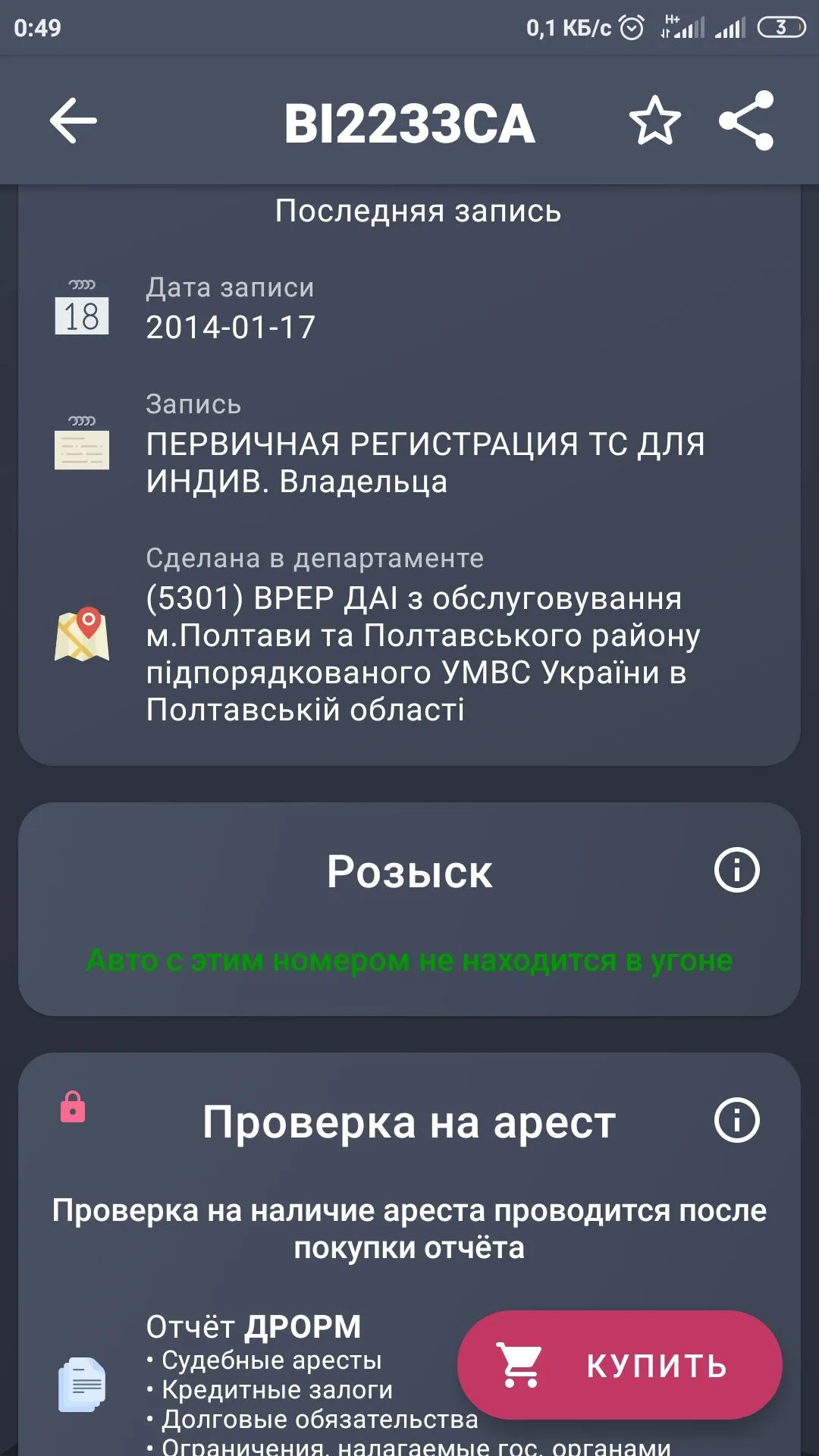Screen dimensions: 819x1456
Task: Open the info icon beside Проверка на арест
Action: (x=736, y=1120)
